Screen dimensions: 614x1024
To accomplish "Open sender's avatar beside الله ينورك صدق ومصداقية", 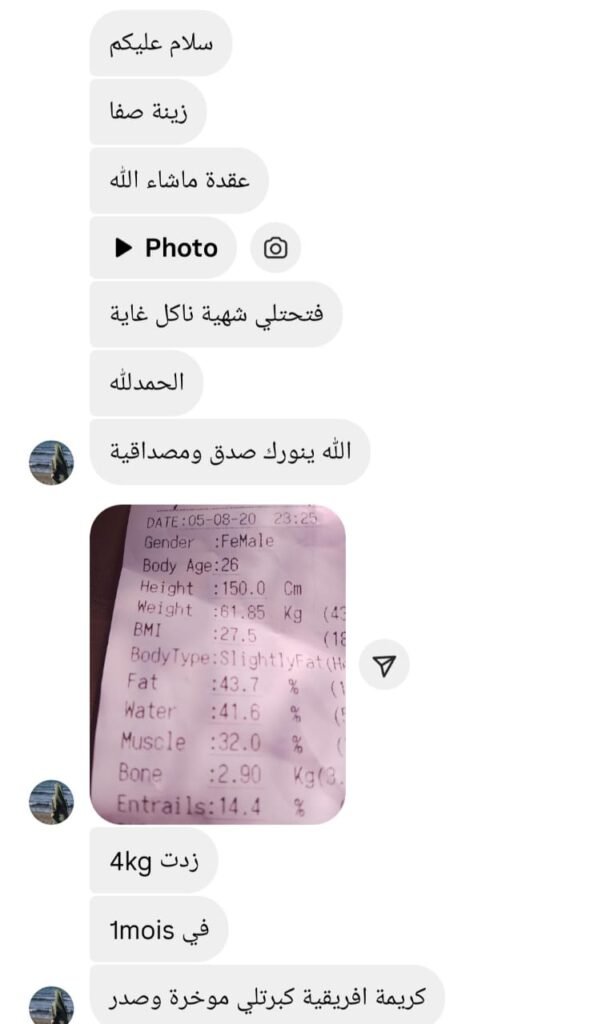I will pos(51,462).
